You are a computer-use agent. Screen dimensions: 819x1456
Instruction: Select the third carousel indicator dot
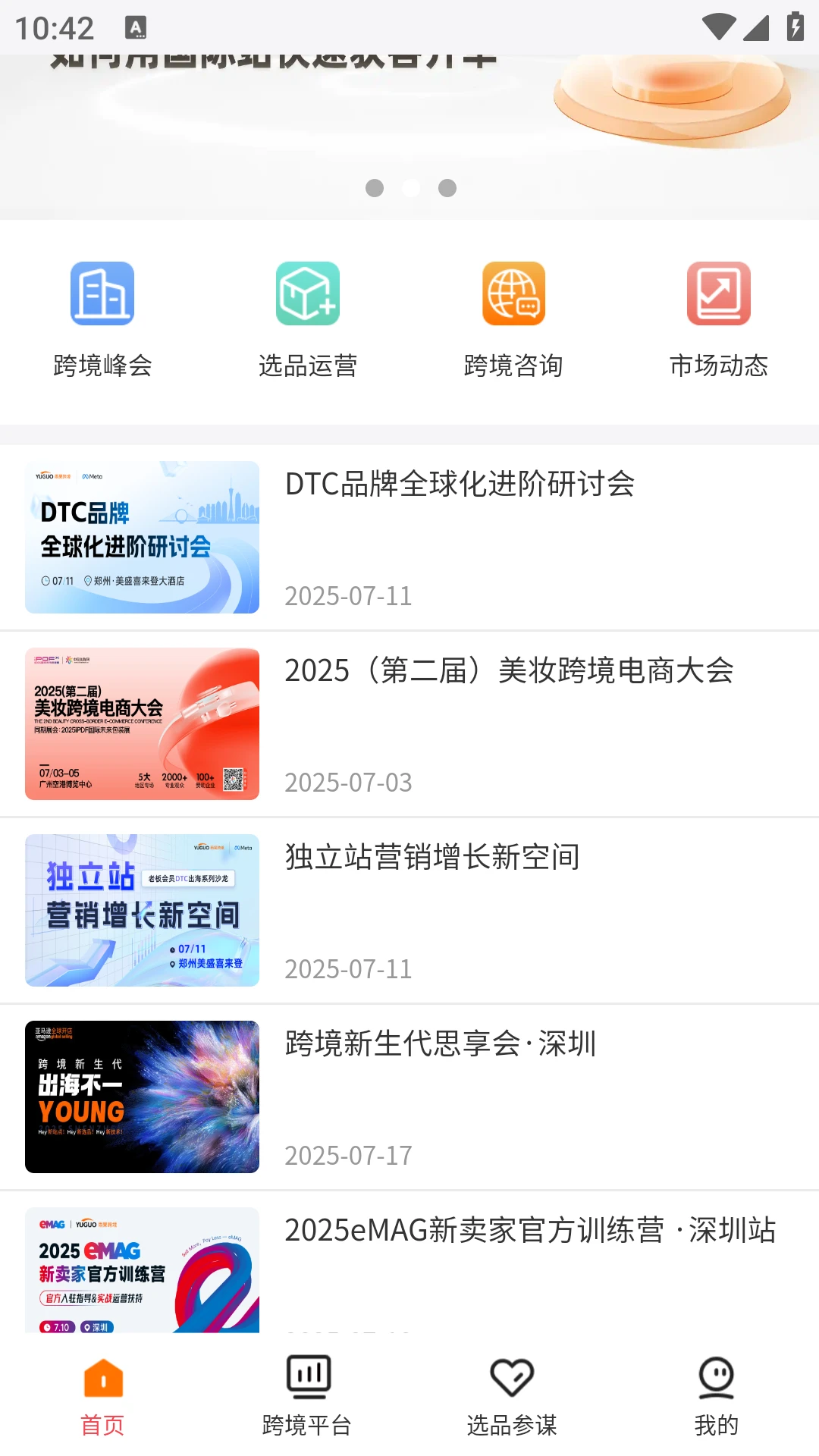coord(447,189)
